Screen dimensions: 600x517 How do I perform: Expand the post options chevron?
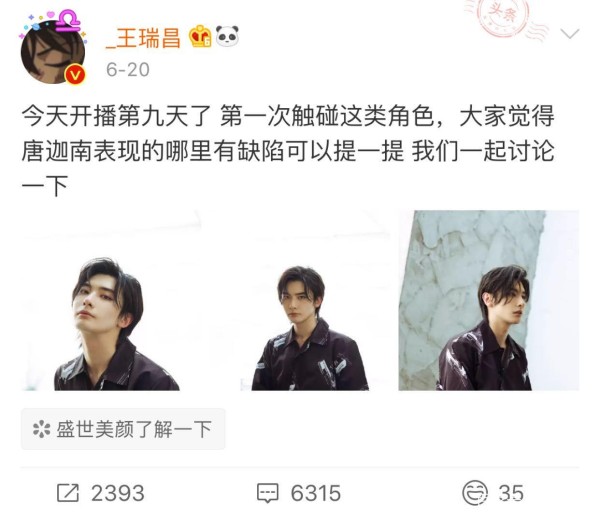pyautogui.click(x=570, y=35)
